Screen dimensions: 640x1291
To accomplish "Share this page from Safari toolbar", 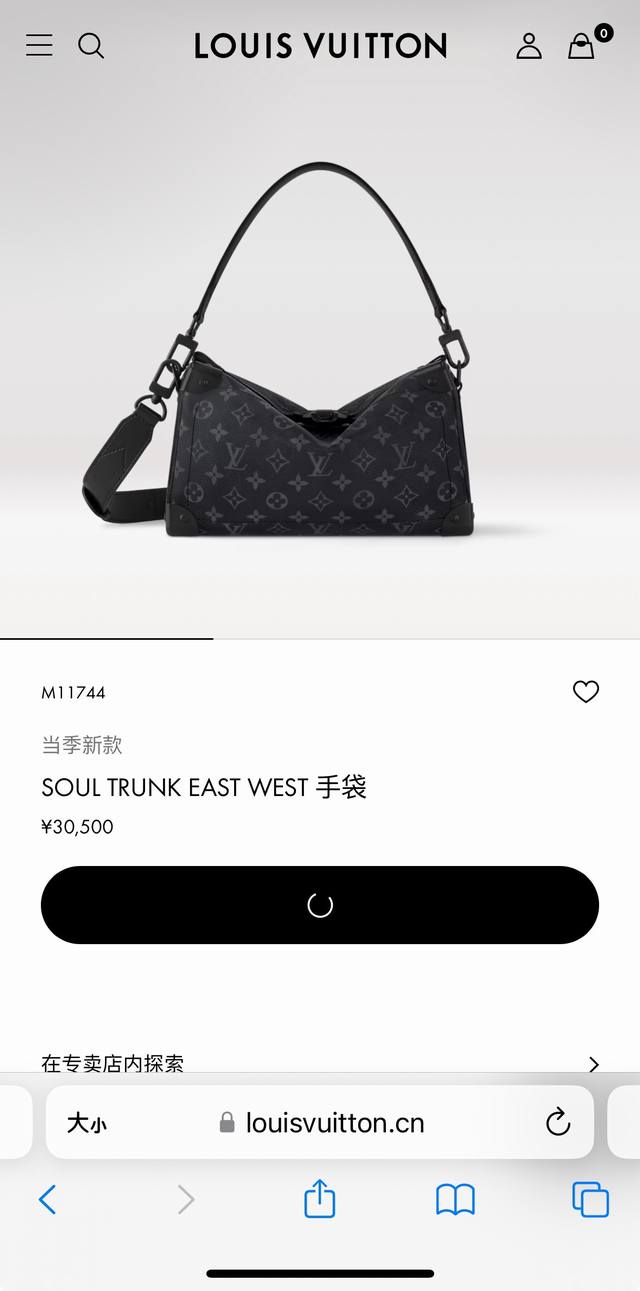I will click(319, 1198).
